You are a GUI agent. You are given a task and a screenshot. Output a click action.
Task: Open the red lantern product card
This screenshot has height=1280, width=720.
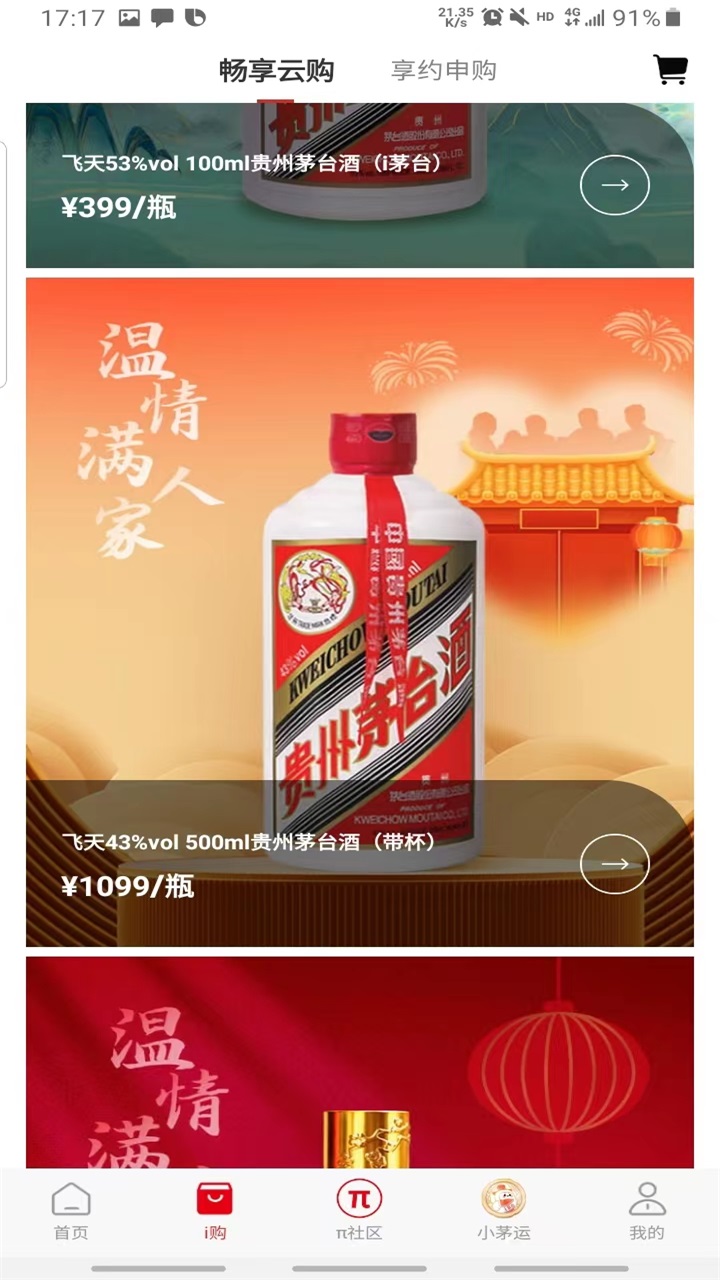pyautogui.click(x=359, y=1060)
